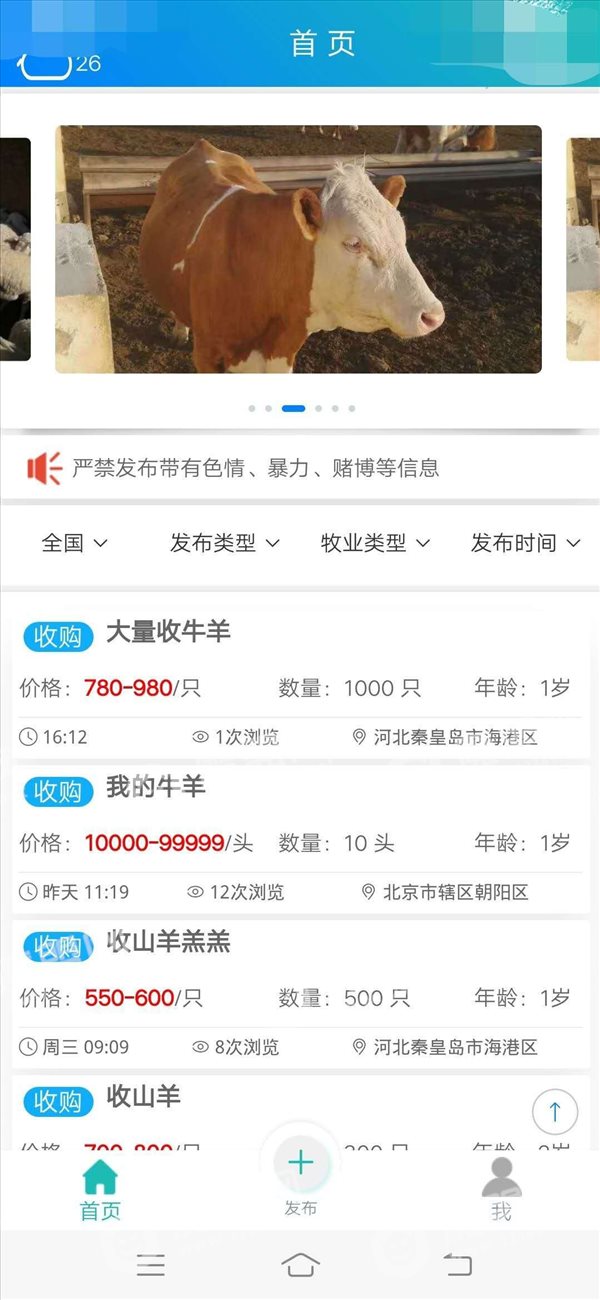This screenshot has height=1300, width=600.
Task: Switch to the 首页 tab
Action: [x=100, y=1190]
